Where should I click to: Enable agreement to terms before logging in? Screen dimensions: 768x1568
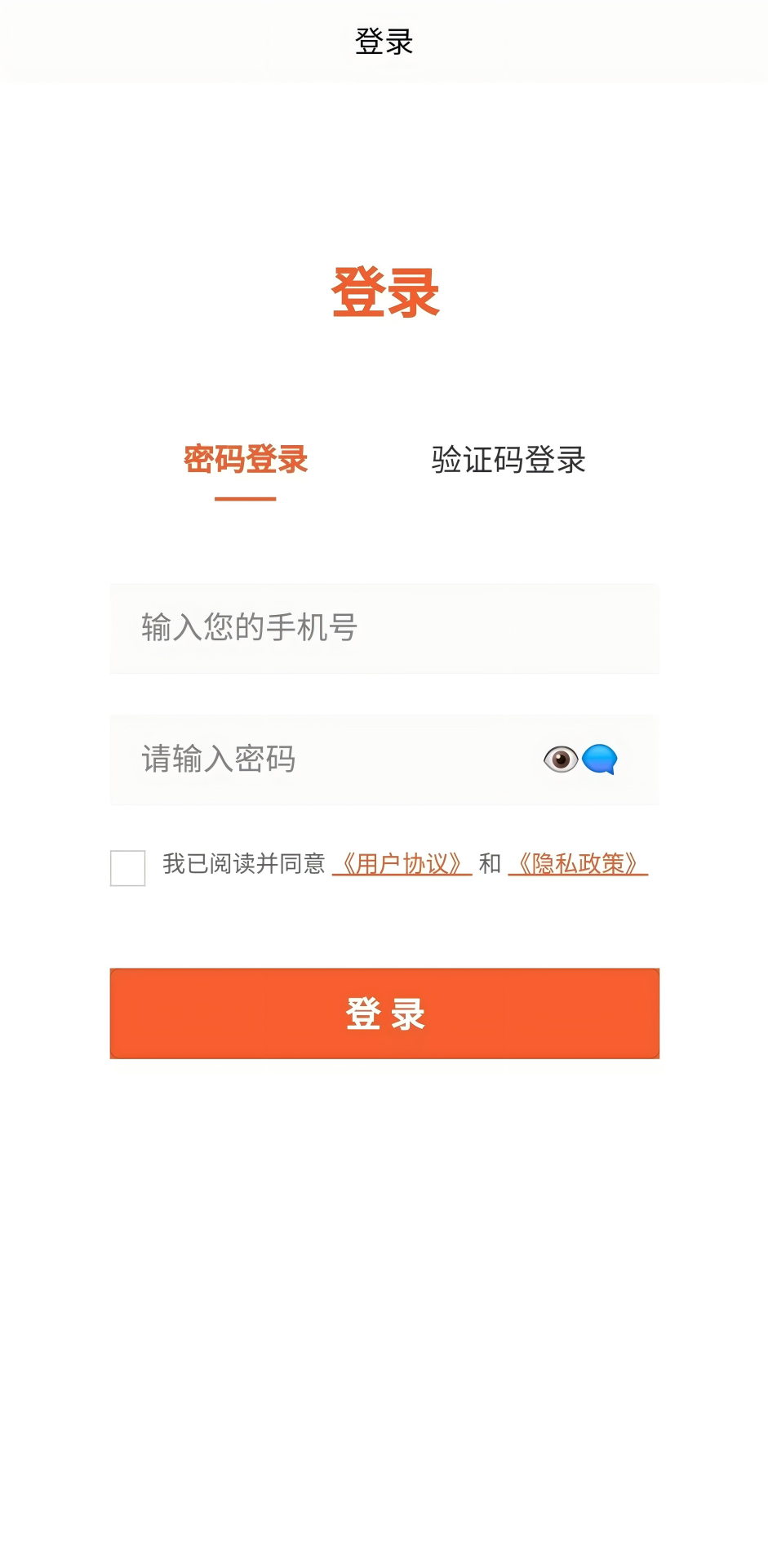(127, 869)
